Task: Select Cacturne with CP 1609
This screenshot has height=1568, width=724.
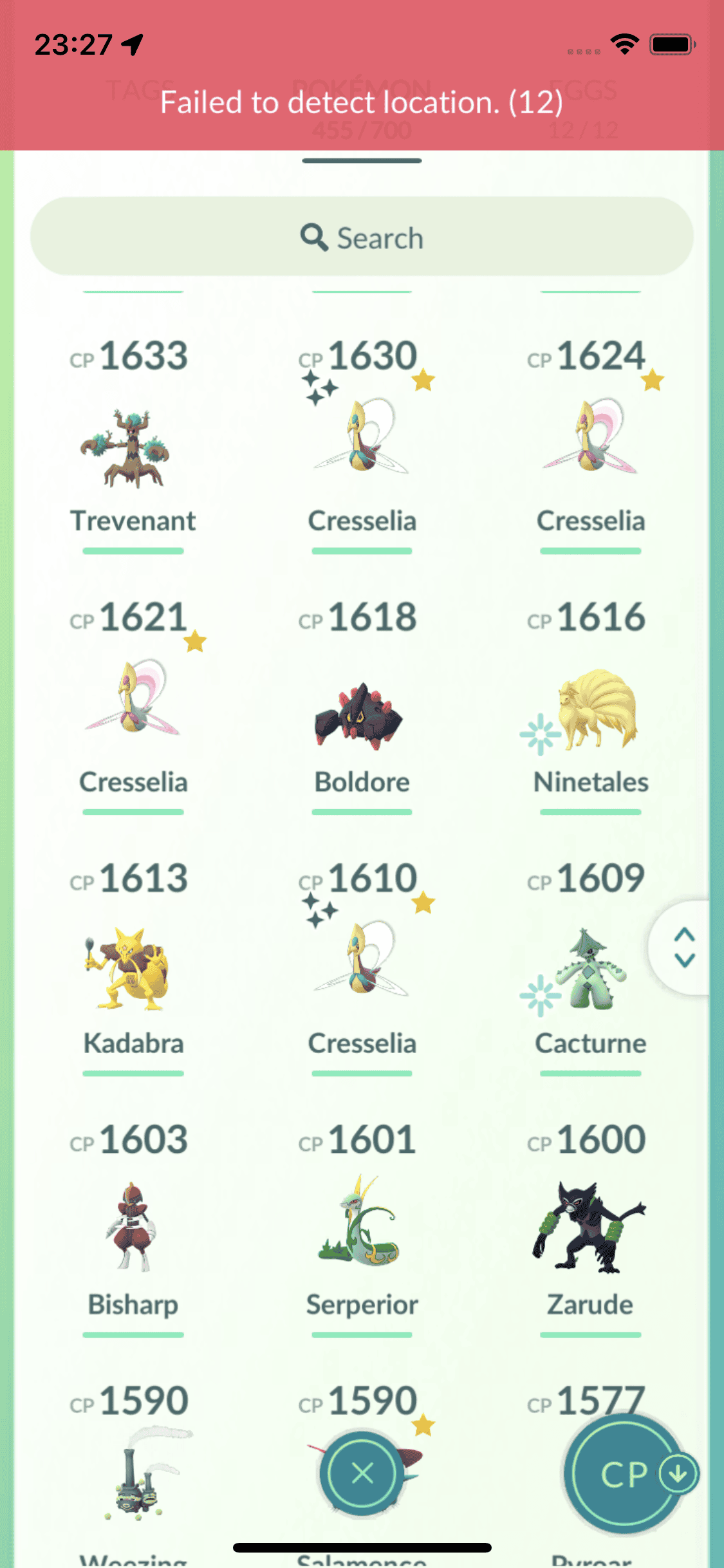Action: point(590,972)
